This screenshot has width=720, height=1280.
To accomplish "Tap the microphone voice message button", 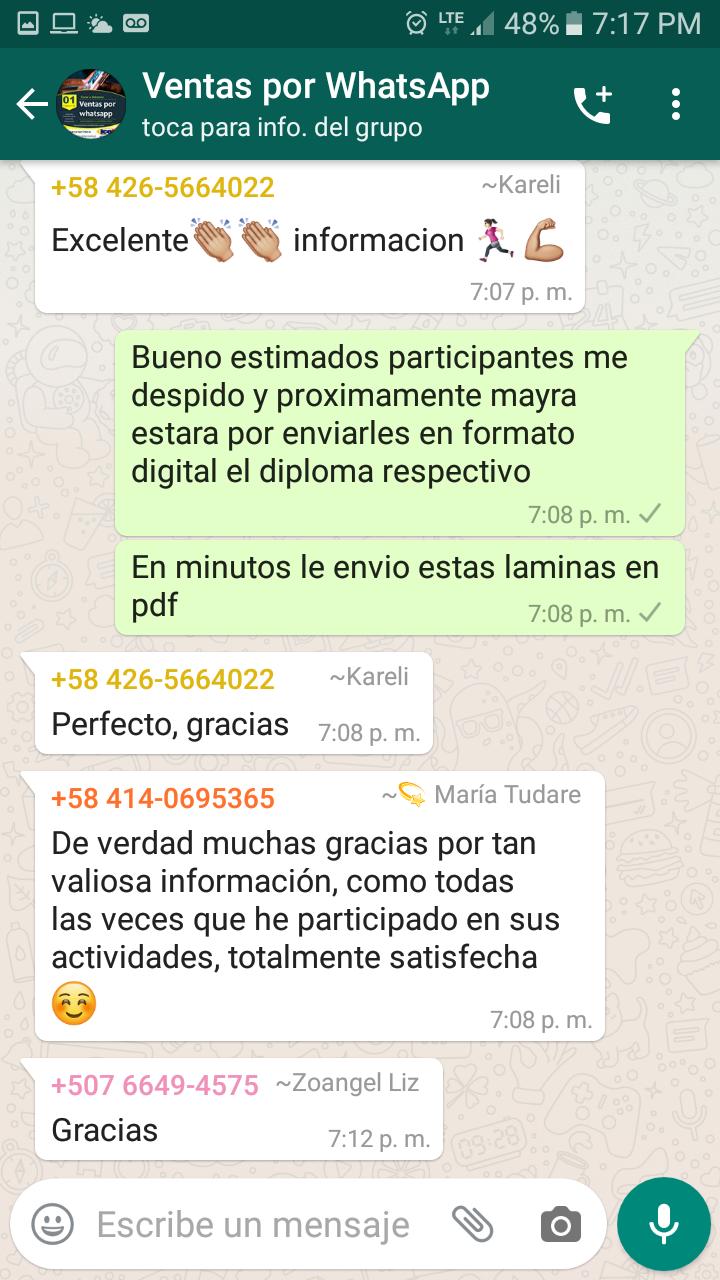I will coord(663,1223).
